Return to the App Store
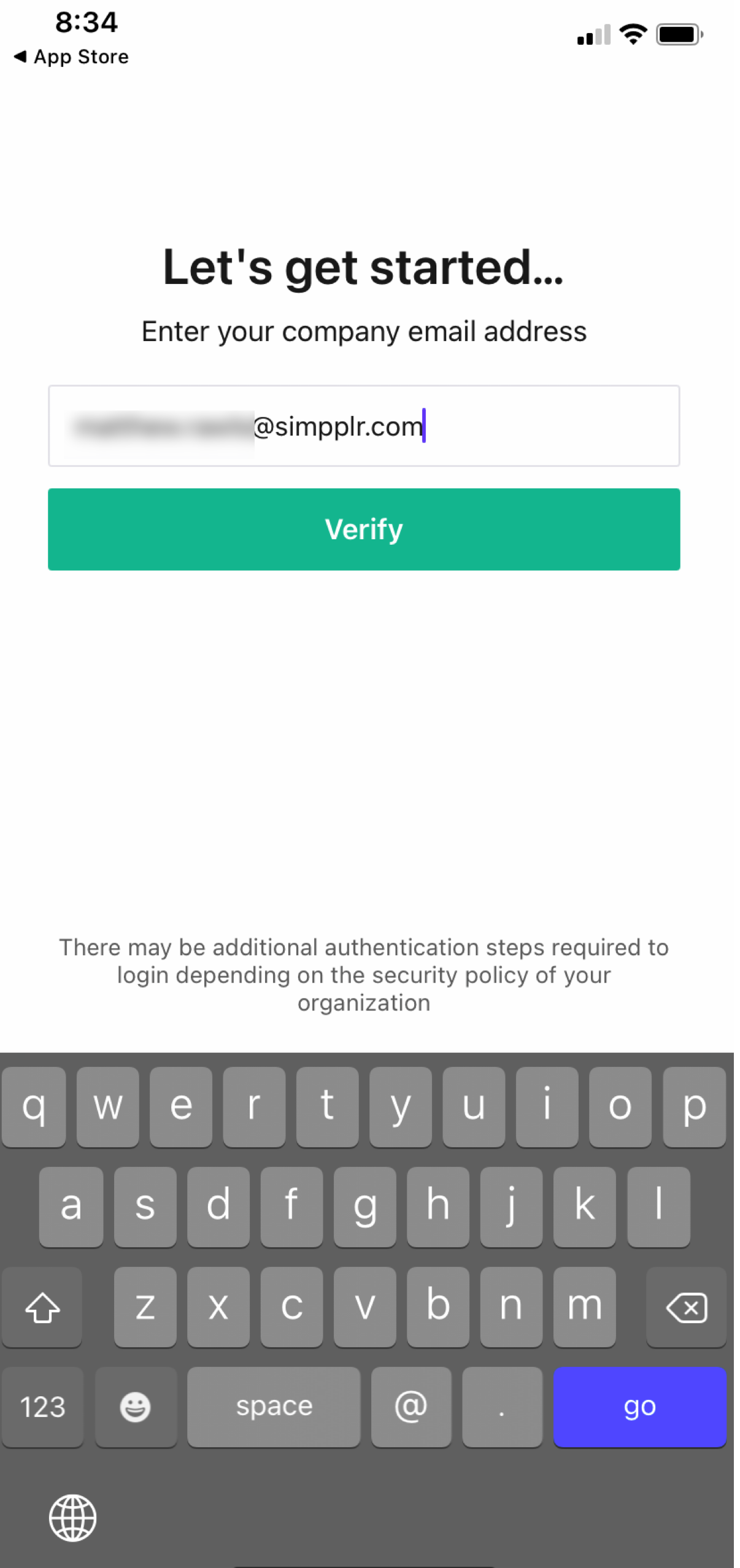The width and height of the screenshot is (740, 1568). (72, 56)
